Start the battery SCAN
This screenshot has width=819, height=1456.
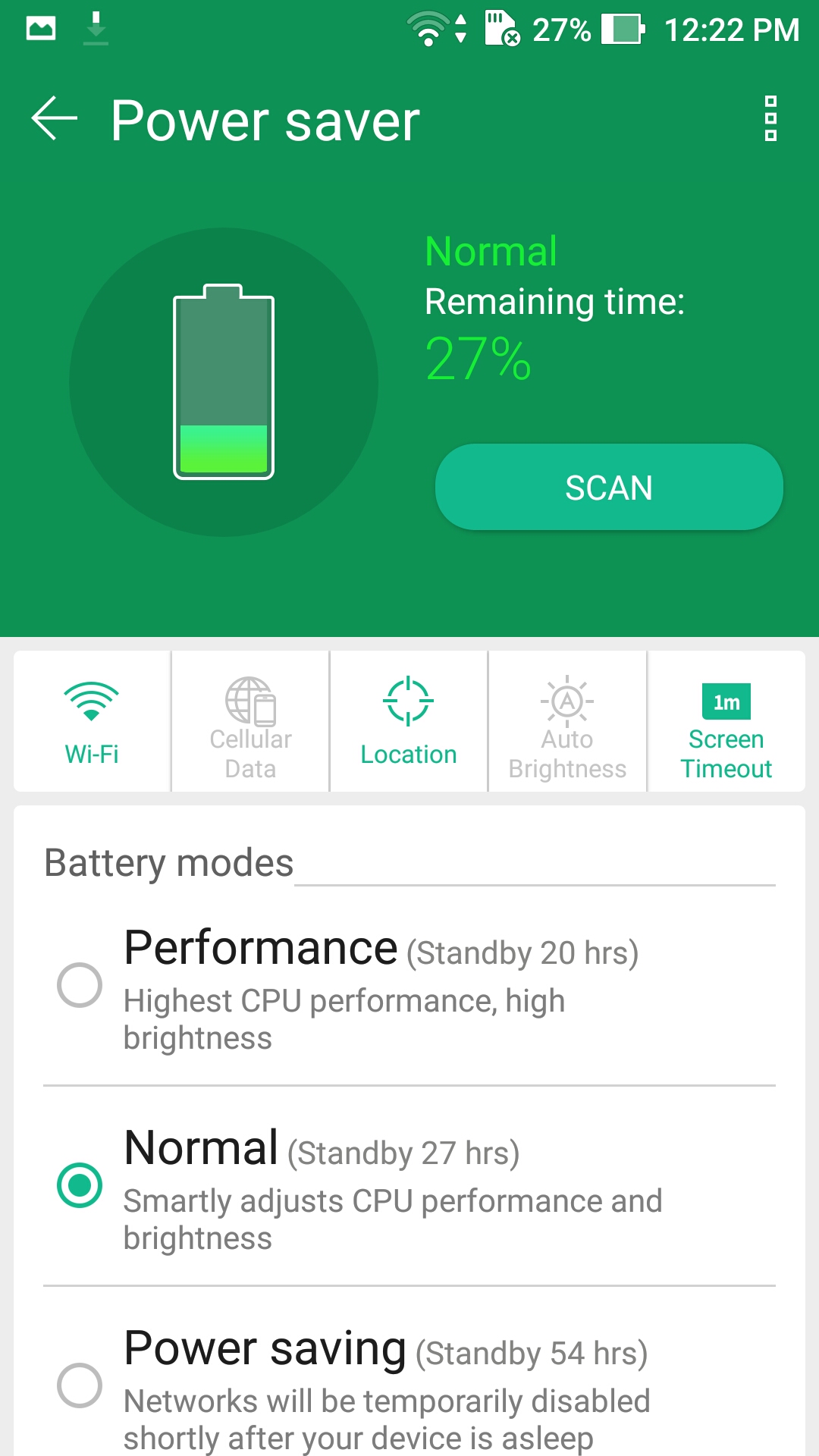point(609,487)
